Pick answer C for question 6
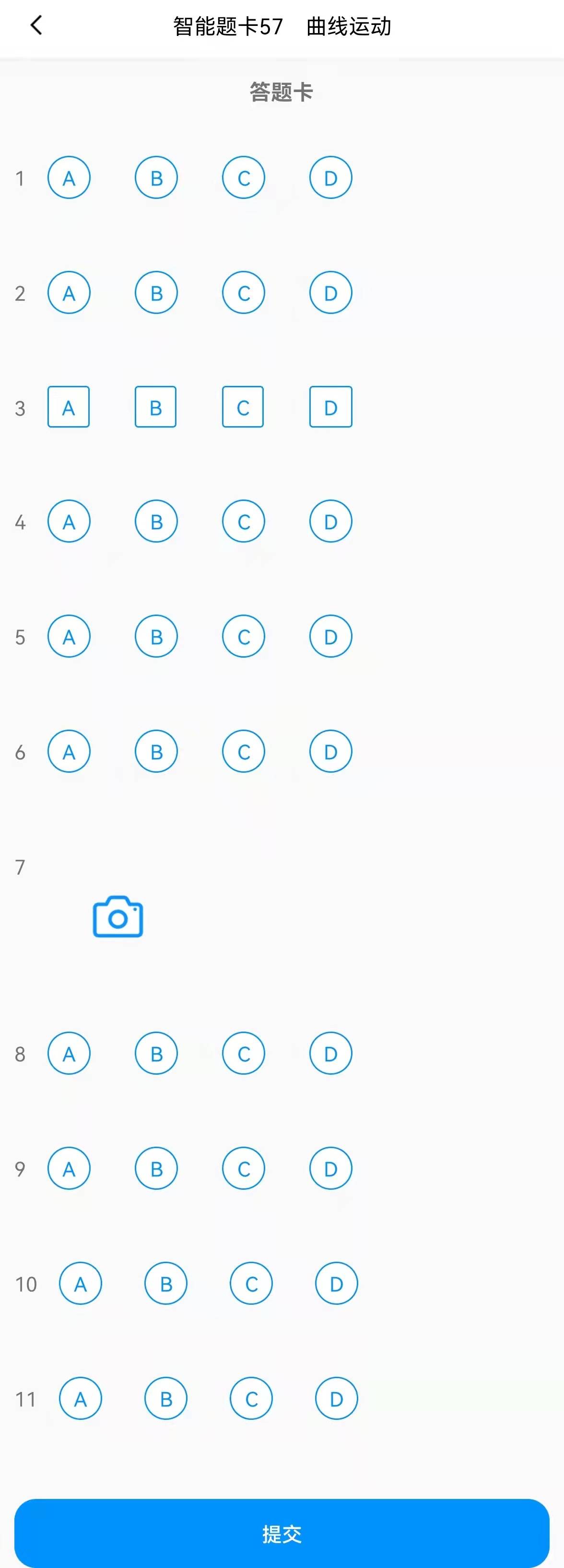The width and height of the screenshot is (564, 1568). (x=243, y=752)
